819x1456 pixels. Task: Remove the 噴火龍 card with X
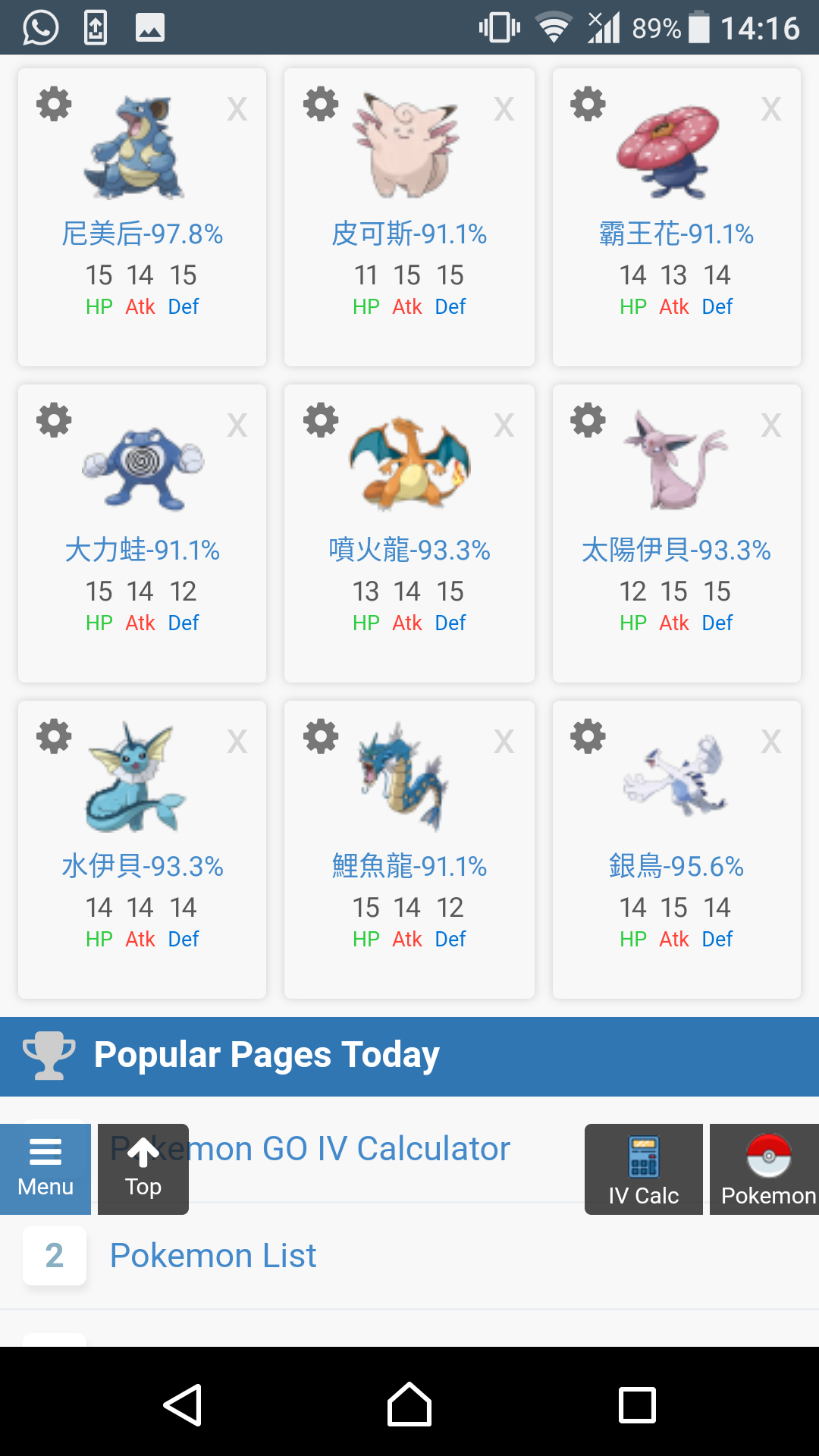(x=504, y=425)
